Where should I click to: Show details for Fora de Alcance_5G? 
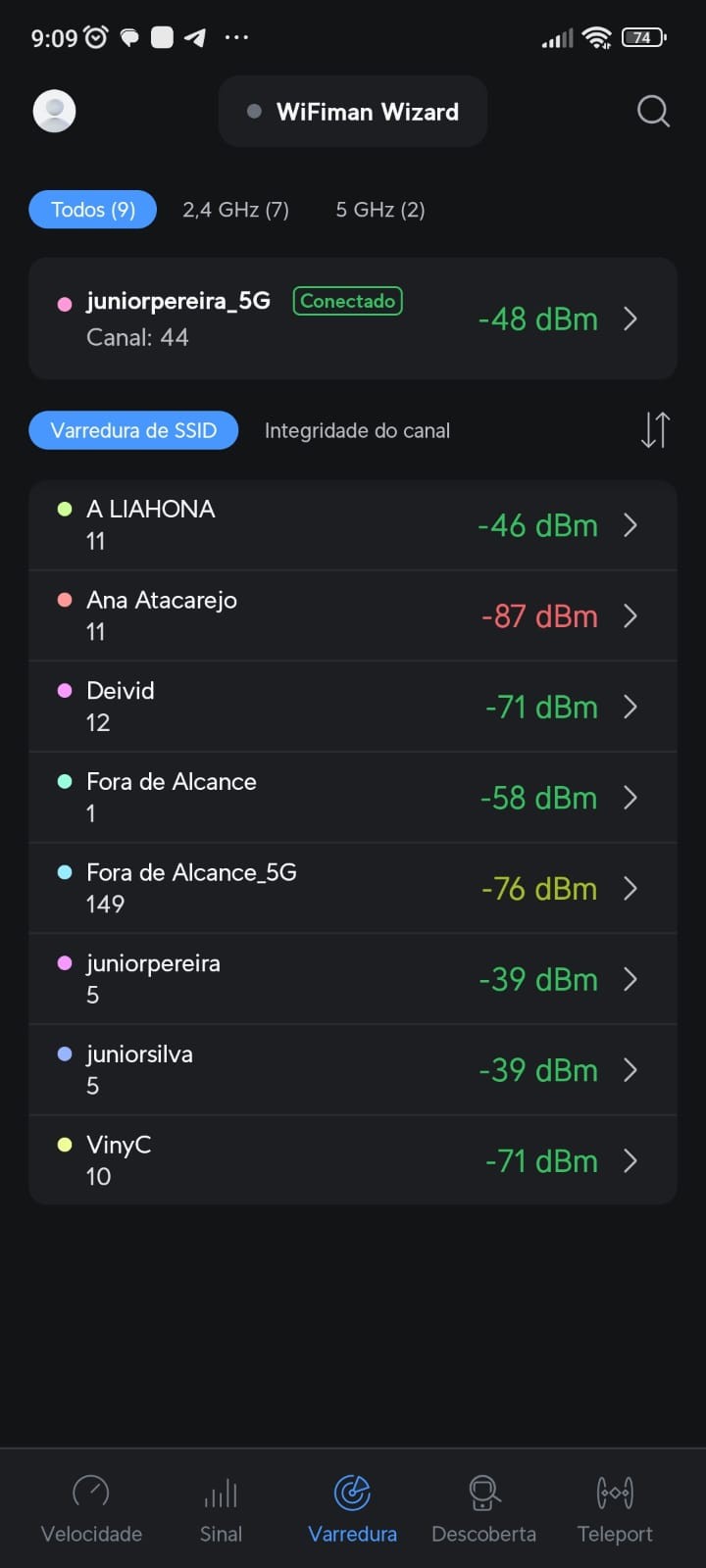(353, 888)
